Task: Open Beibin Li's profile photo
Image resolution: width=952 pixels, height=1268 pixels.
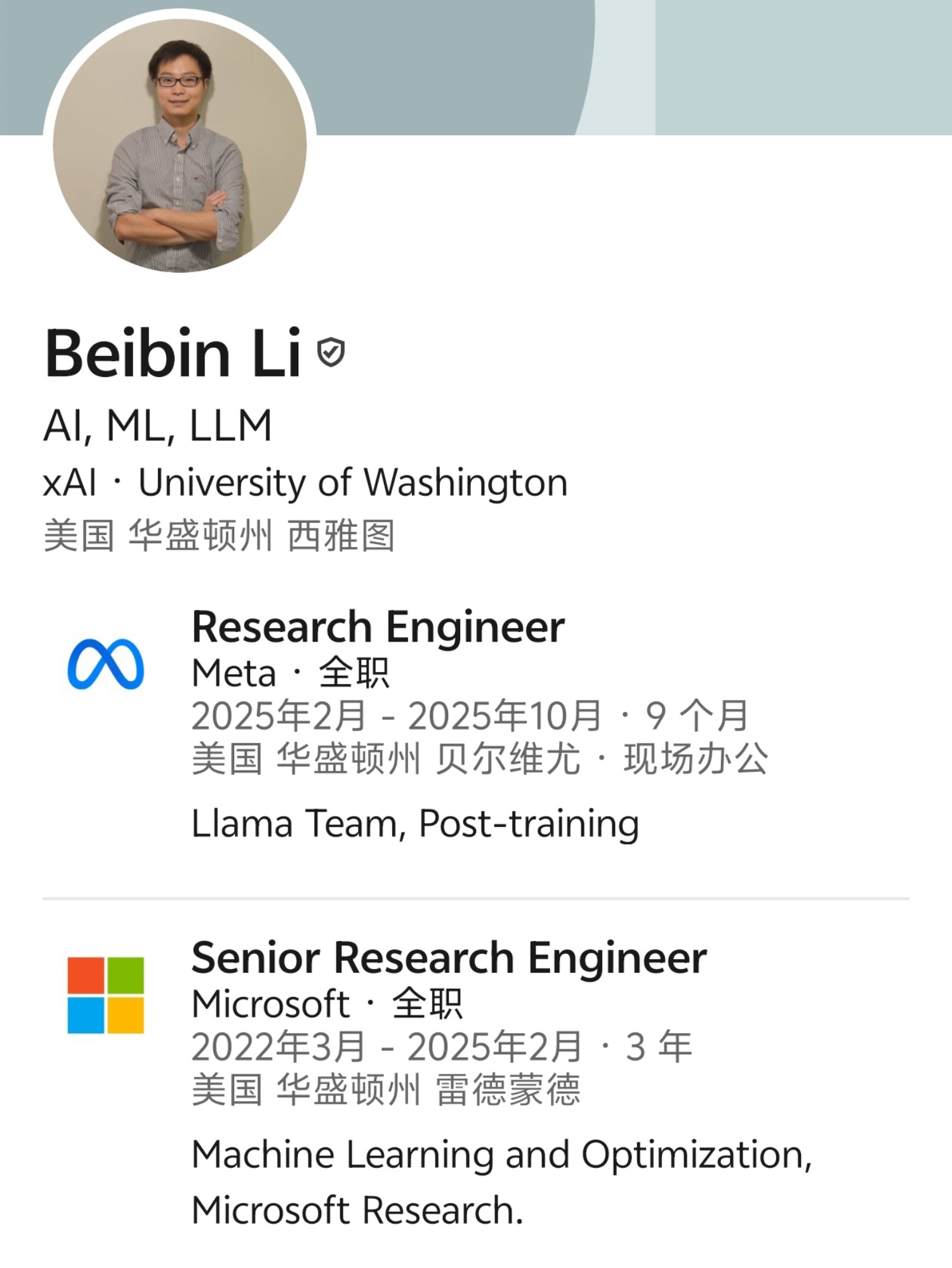Action: pos(180,145)
